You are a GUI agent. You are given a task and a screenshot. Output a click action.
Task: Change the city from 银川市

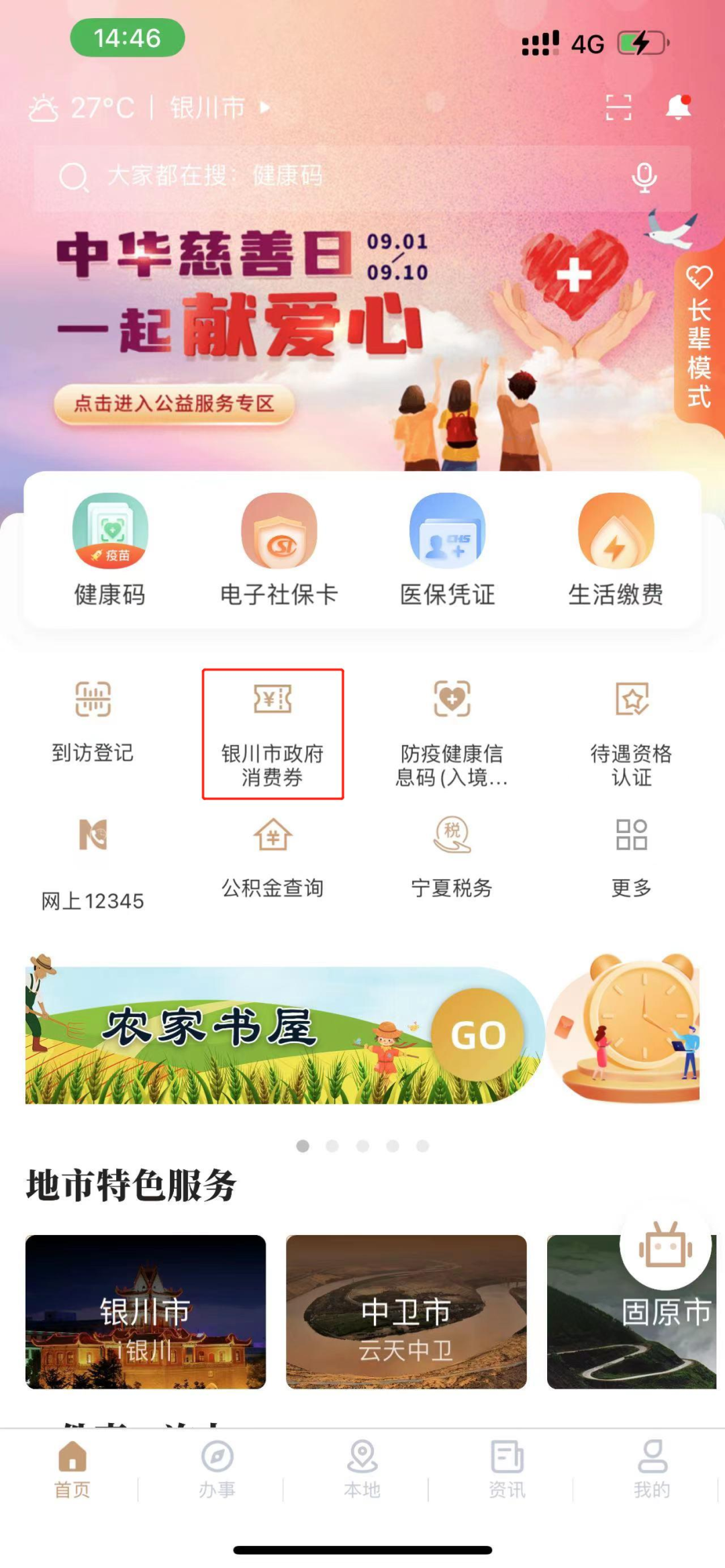218,107
